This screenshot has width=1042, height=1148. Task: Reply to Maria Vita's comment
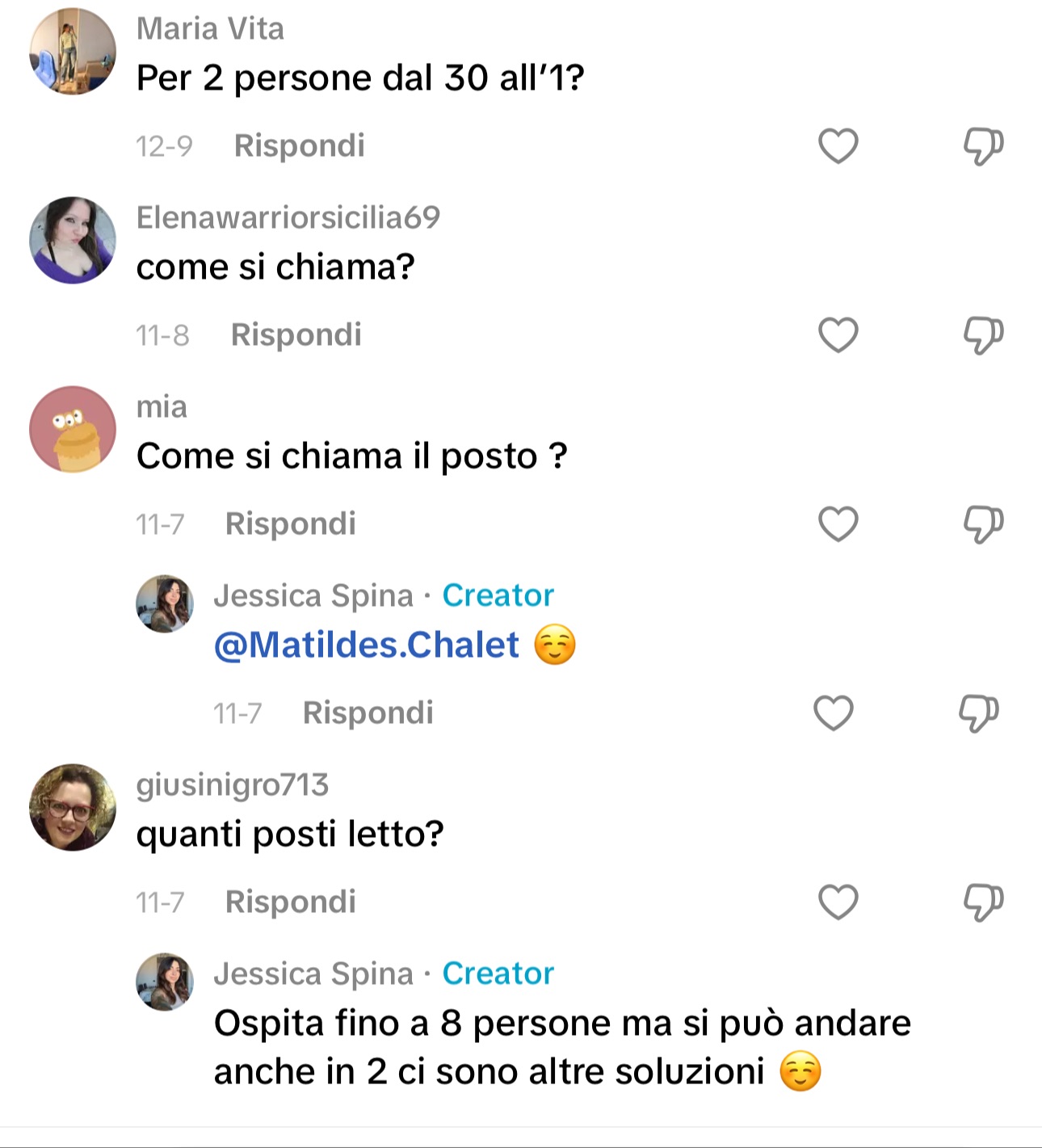tap(299, 146)
